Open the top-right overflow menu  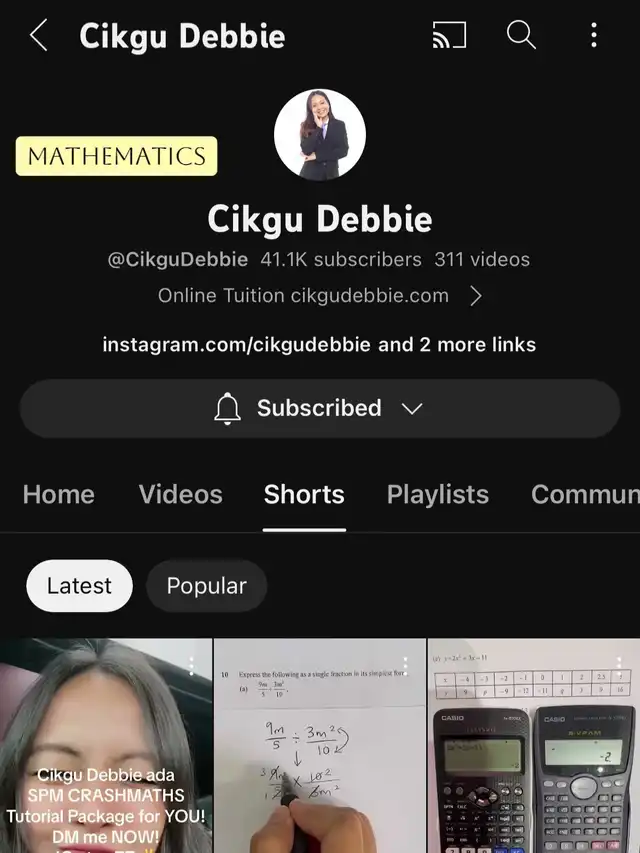click(x=594, y=36)
